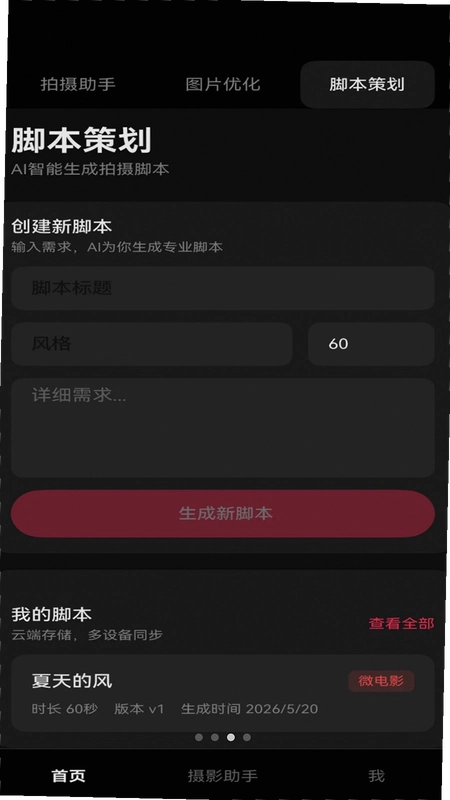Tap the 脚本标题 input field

click(x=223, y=288)
